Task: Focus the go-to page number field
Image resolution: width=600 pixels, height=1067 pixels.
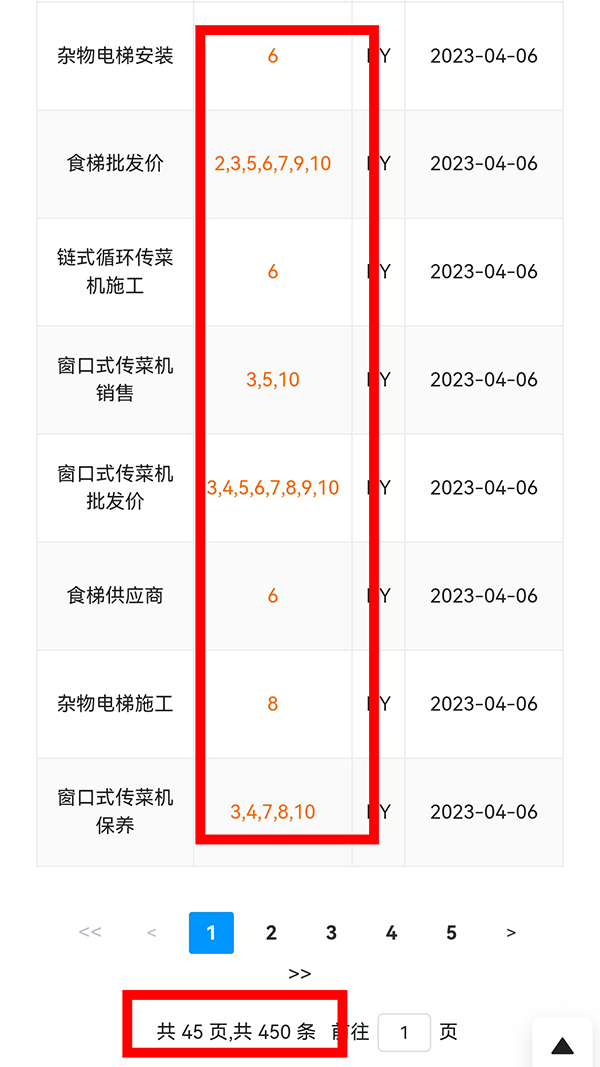Action: [404, 1032]
